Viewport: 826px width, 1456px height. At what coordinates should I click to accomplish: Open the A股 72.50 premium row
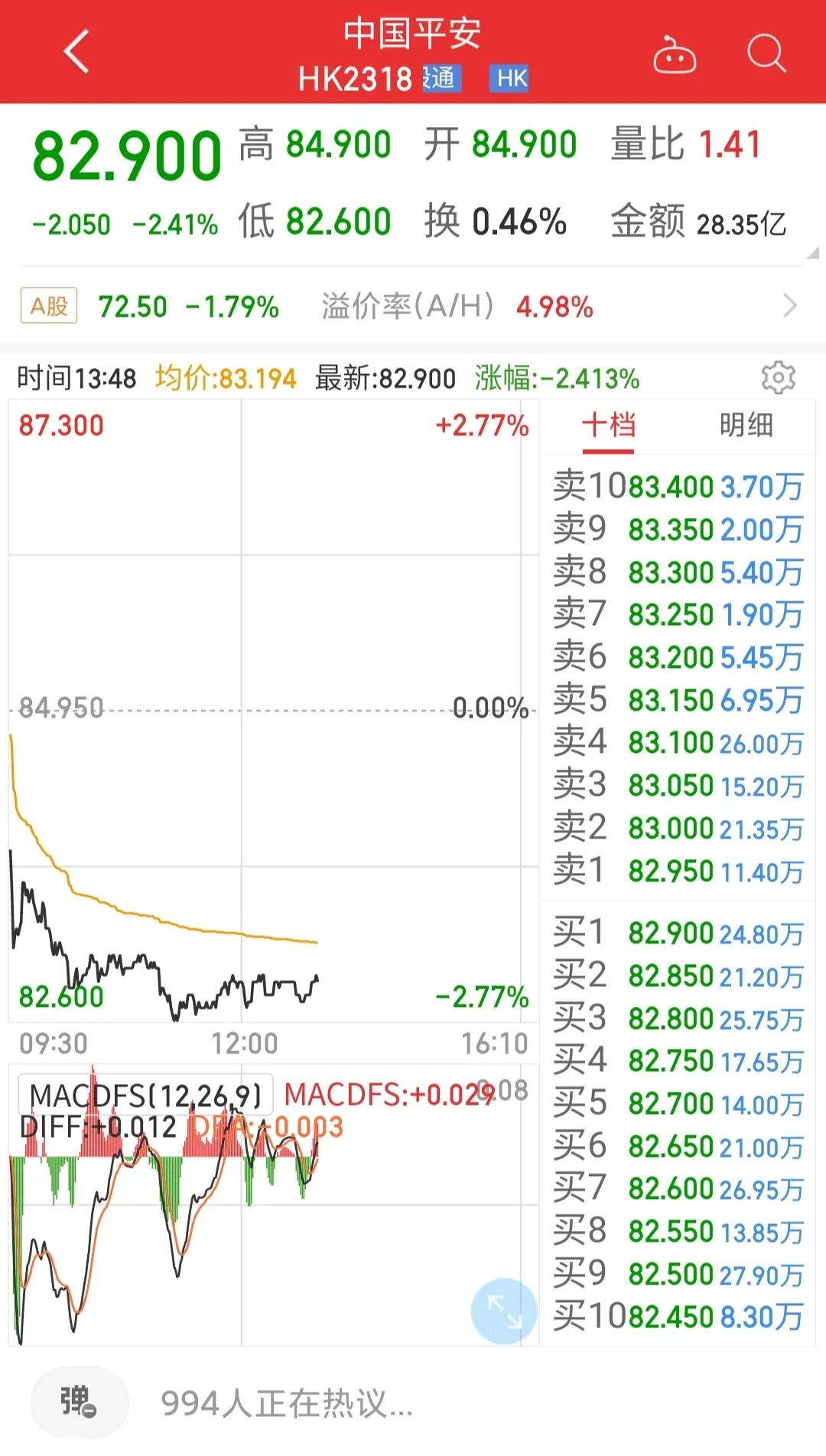point(413,307)
